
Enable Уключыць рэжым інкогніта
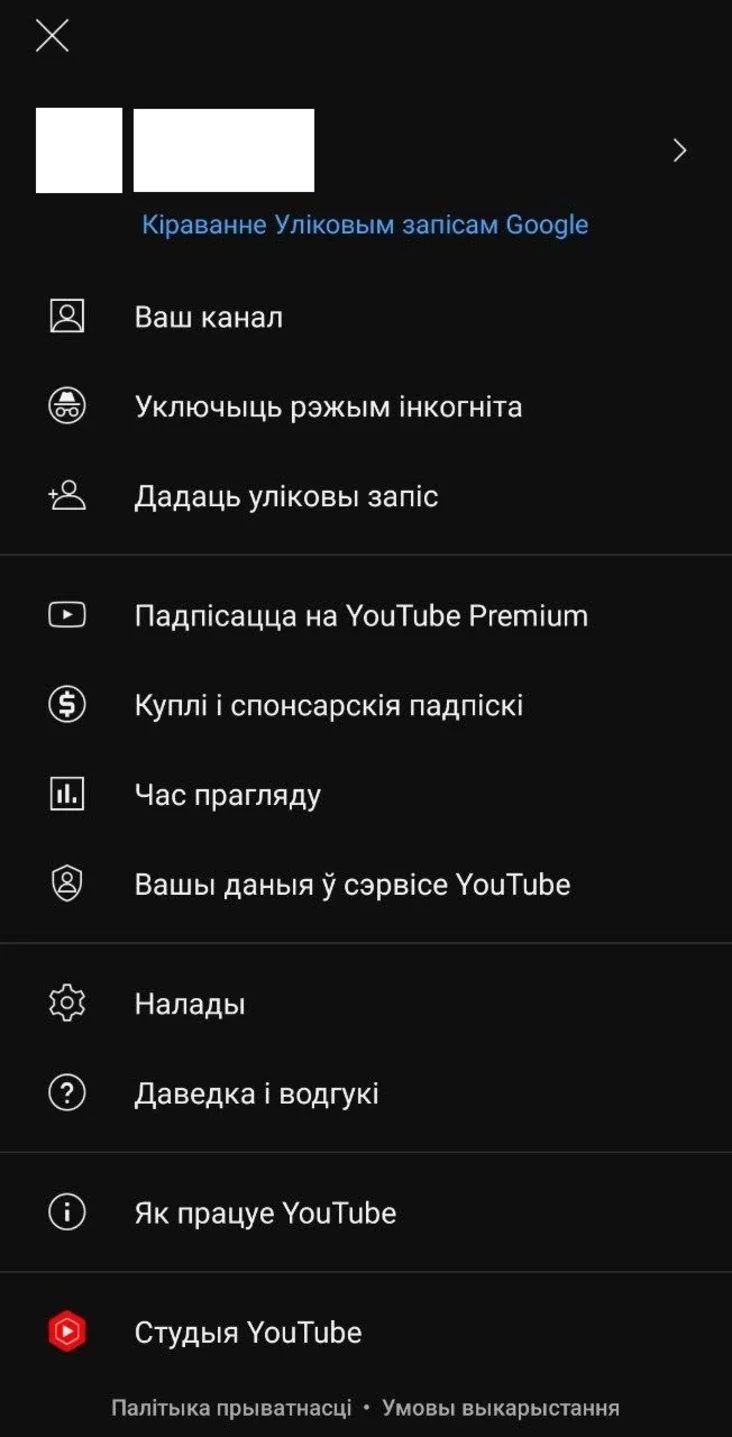(x=328, y=407)
